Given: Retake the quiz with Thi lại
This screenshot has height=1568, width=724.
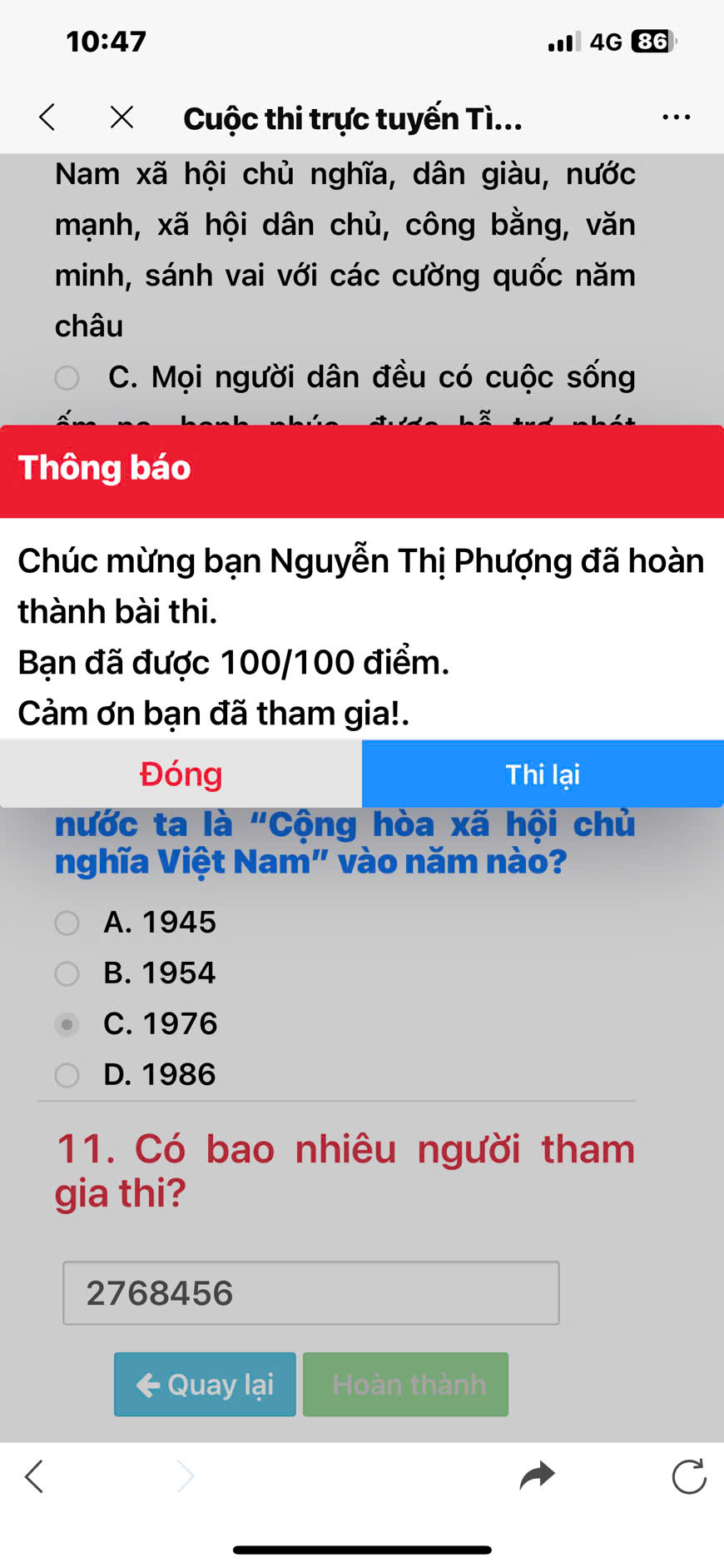Looking at the screenshot, I should click(x=543, y=774).
